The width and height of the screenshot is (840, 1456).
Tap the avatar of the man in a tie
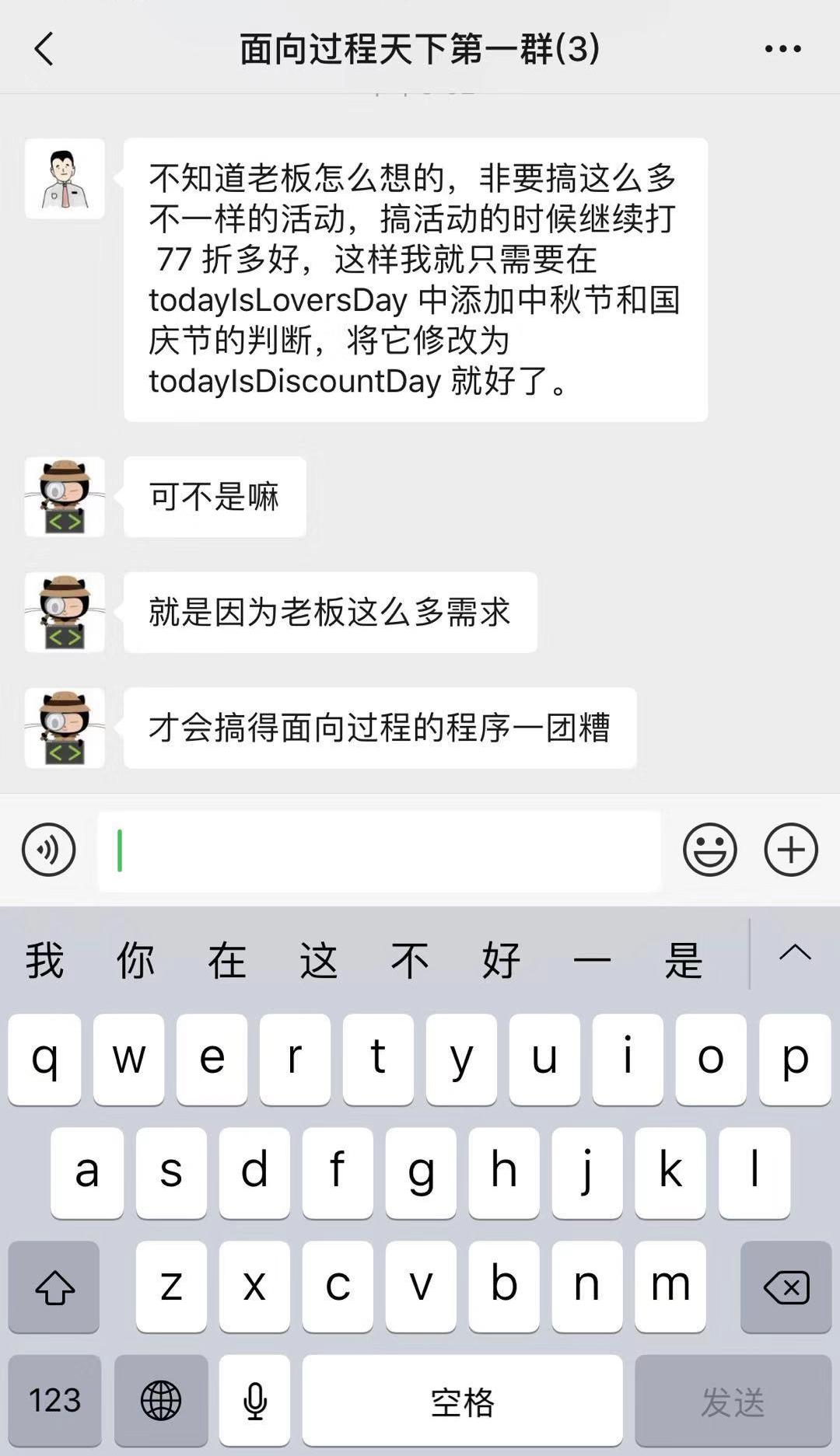tap(65, 179)
